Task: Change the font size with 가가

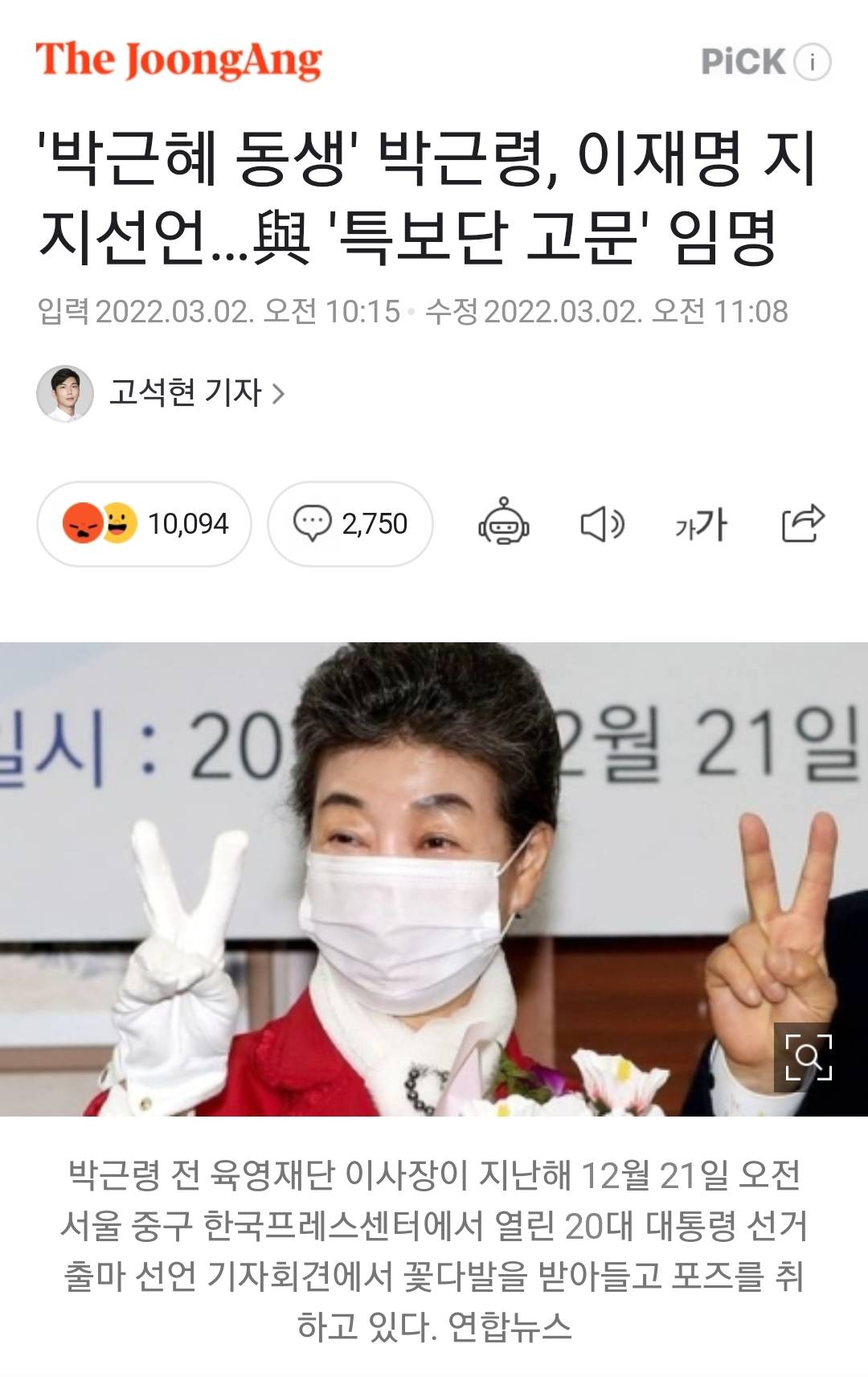Action: [x=701, y=524]
